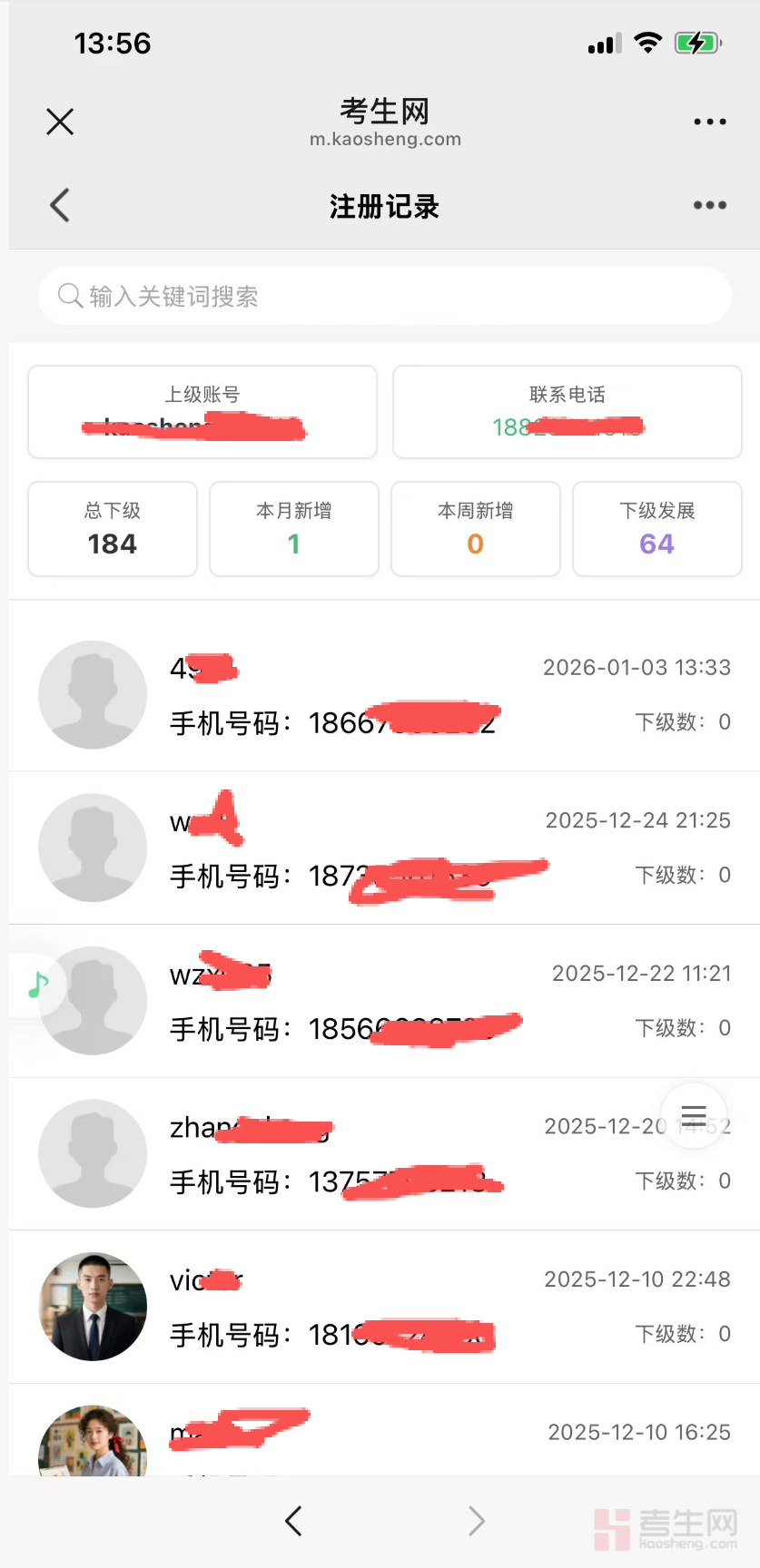
Task: Open the floating music note widget
Action: [37, 985]
